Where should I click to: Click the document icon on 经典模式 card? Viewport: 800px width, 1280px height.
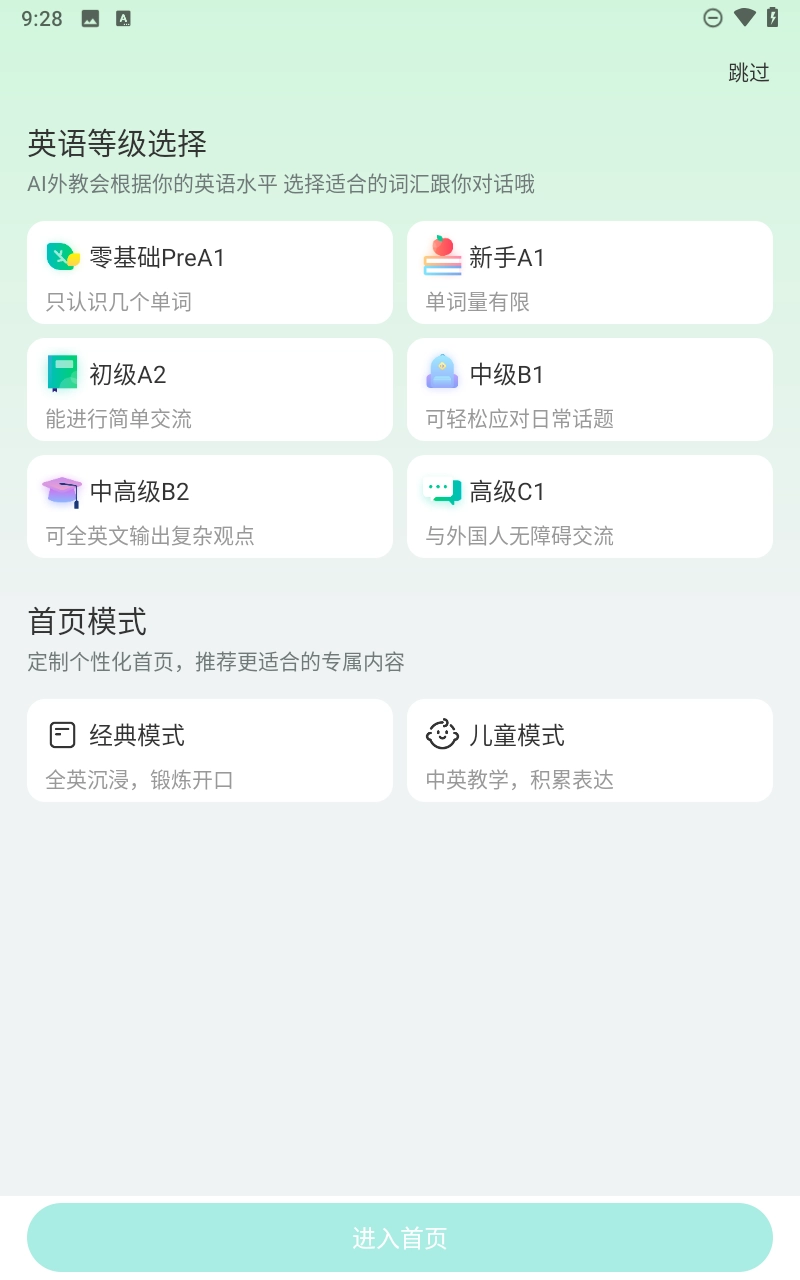(x=62, y=734)
